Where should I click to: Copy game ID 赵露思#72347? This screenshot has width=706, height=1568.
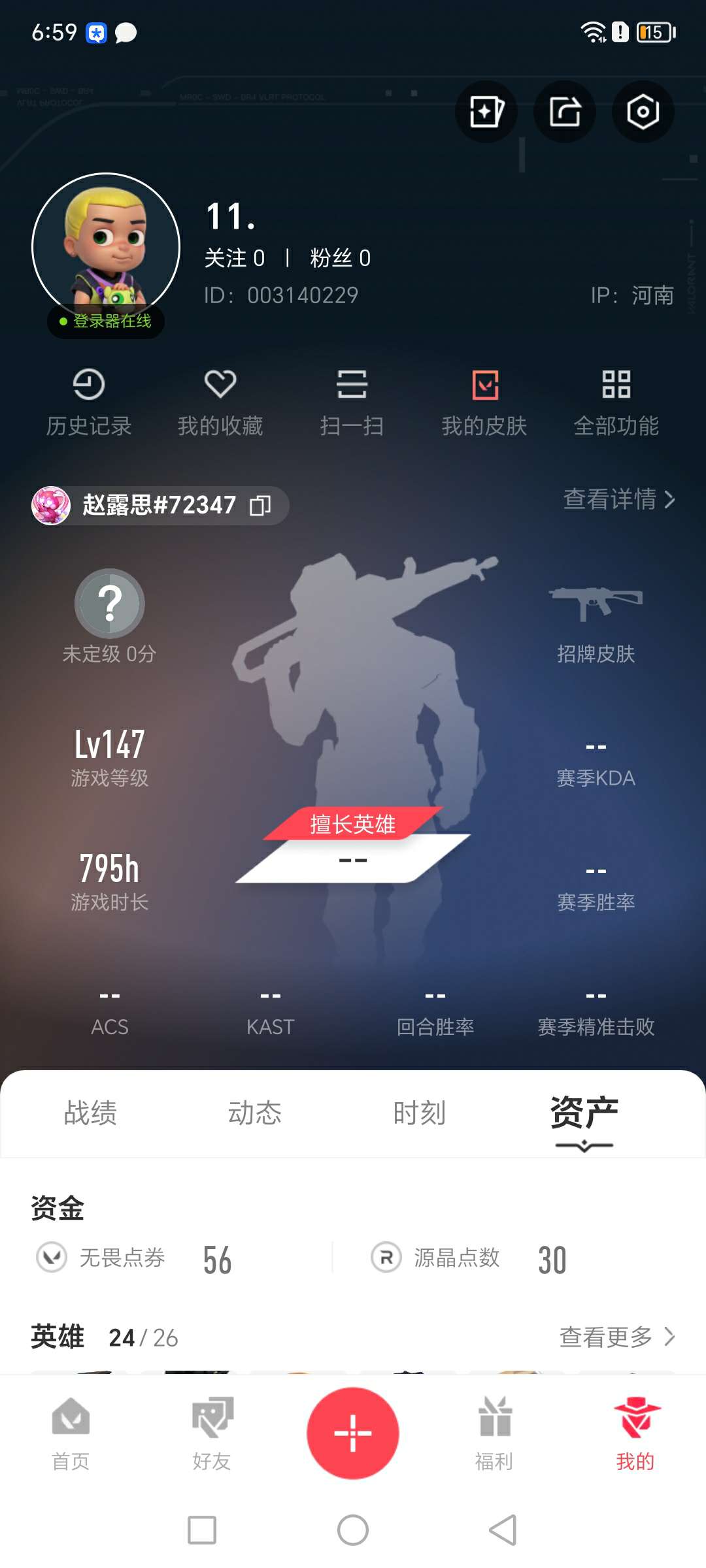tap(260, 506)
